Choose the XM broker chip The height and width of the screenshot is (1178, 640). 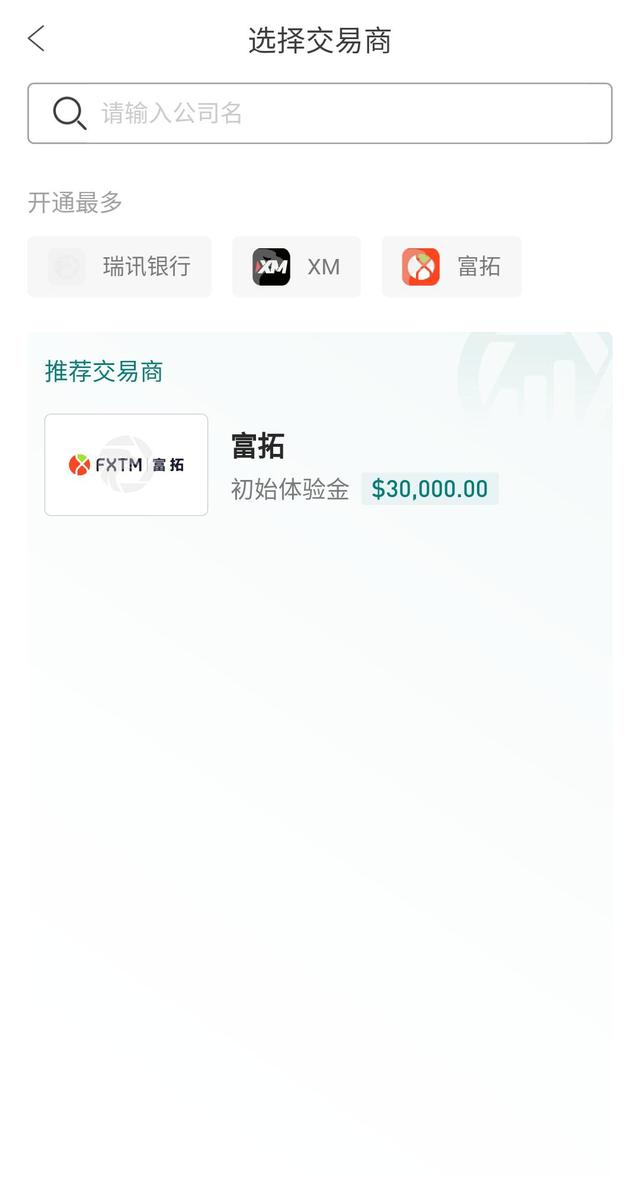(x=297, y=267)
